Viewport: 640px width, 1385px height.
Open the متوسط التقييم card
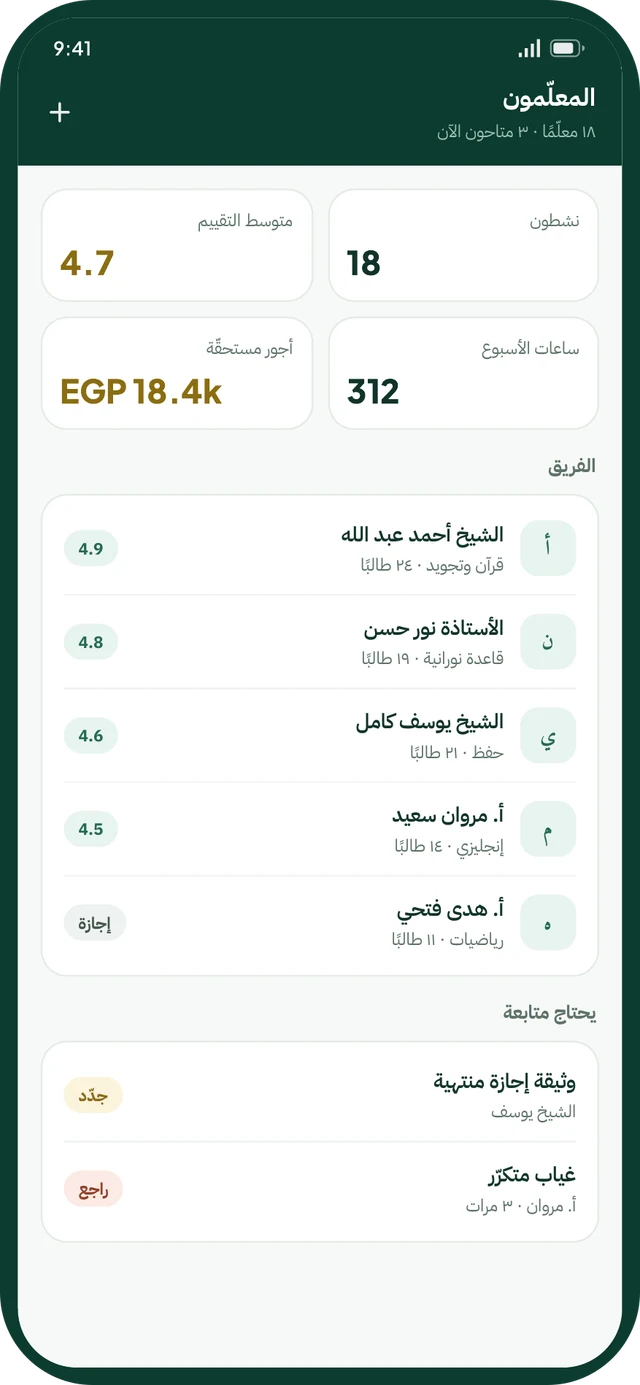(177, 245)
